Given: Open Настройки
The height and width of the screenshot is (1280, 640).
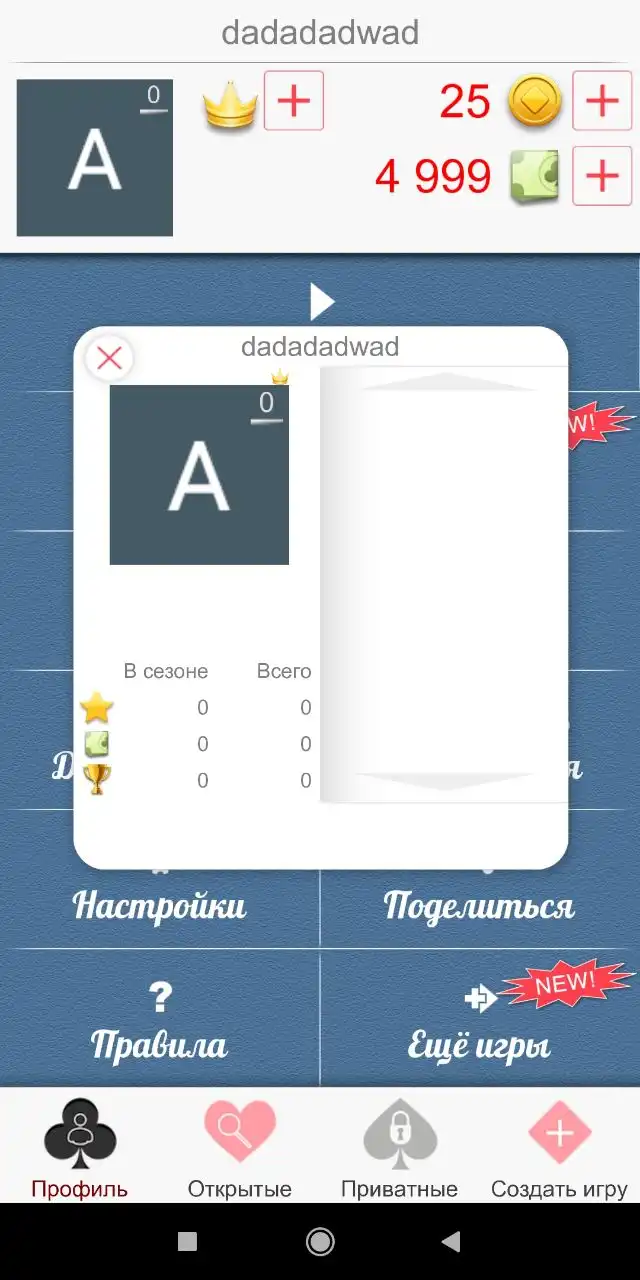Looking at the screenshot, I should (x=160, y=905).
